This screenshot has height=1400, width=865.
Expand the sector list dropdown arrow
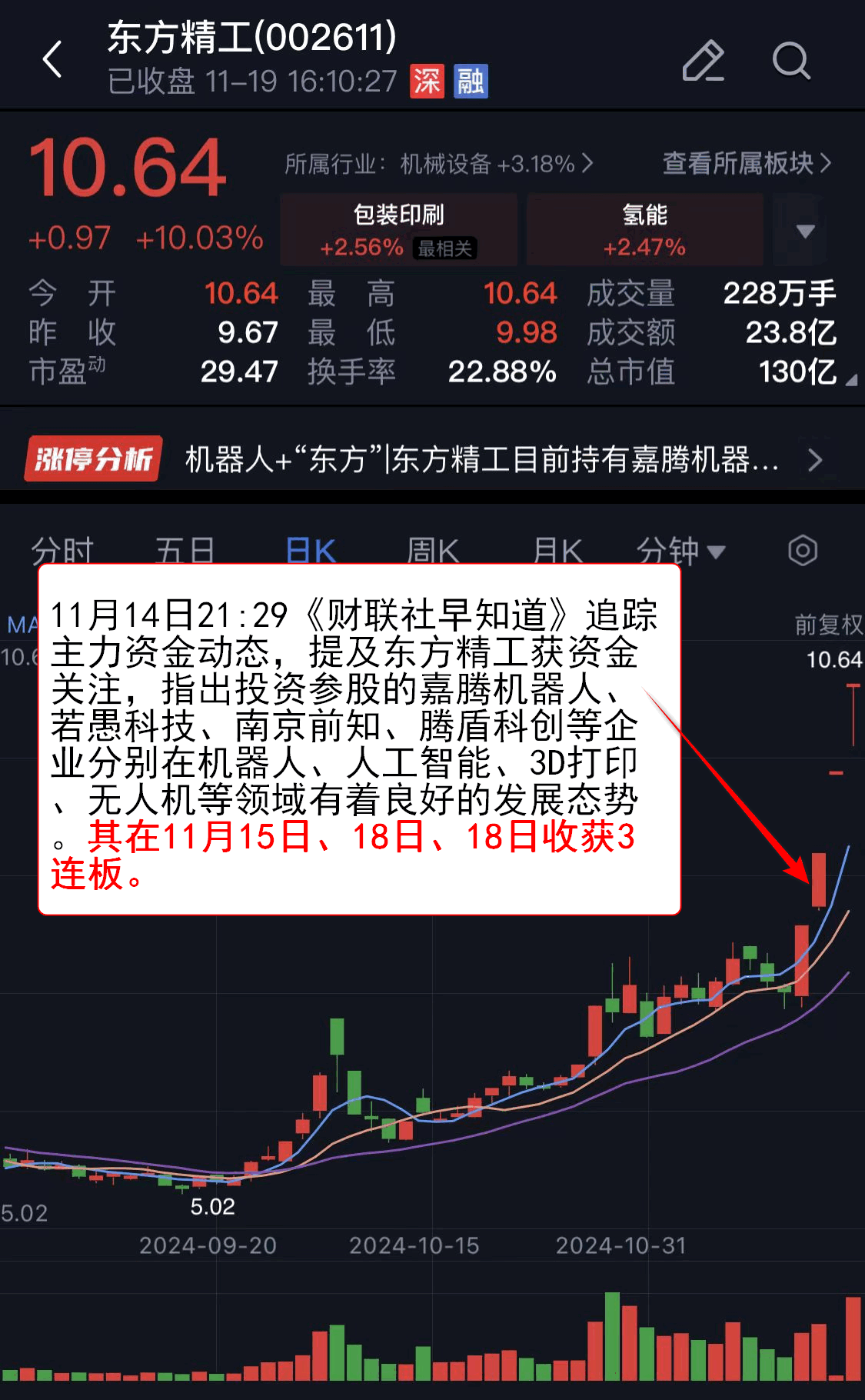[x=804, y=231]
